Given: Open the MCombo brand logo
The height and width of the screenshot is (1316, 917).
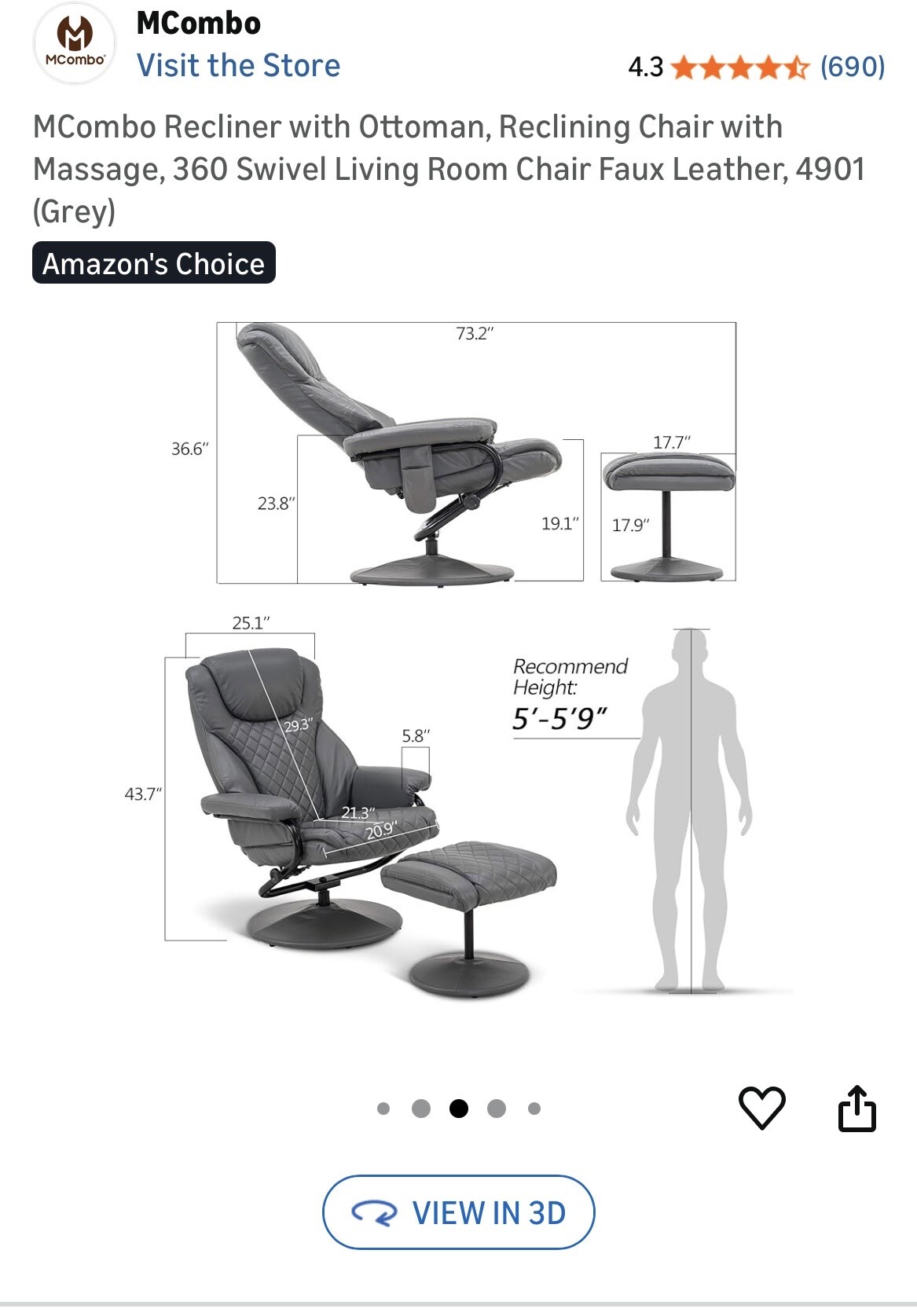Looking at the screenshot, I should (75, 43).
